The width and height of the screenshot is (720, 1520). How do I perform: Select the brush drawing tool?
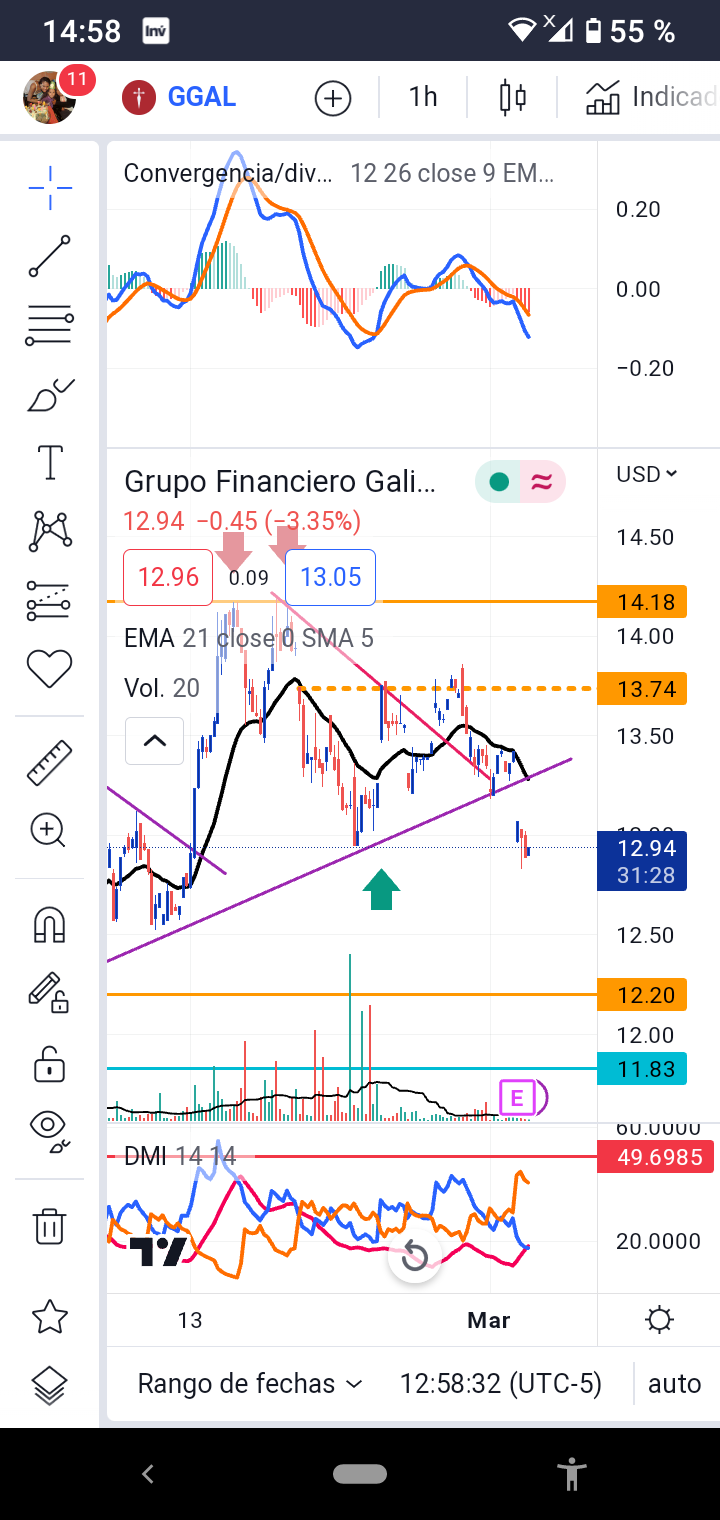point(50,396)
